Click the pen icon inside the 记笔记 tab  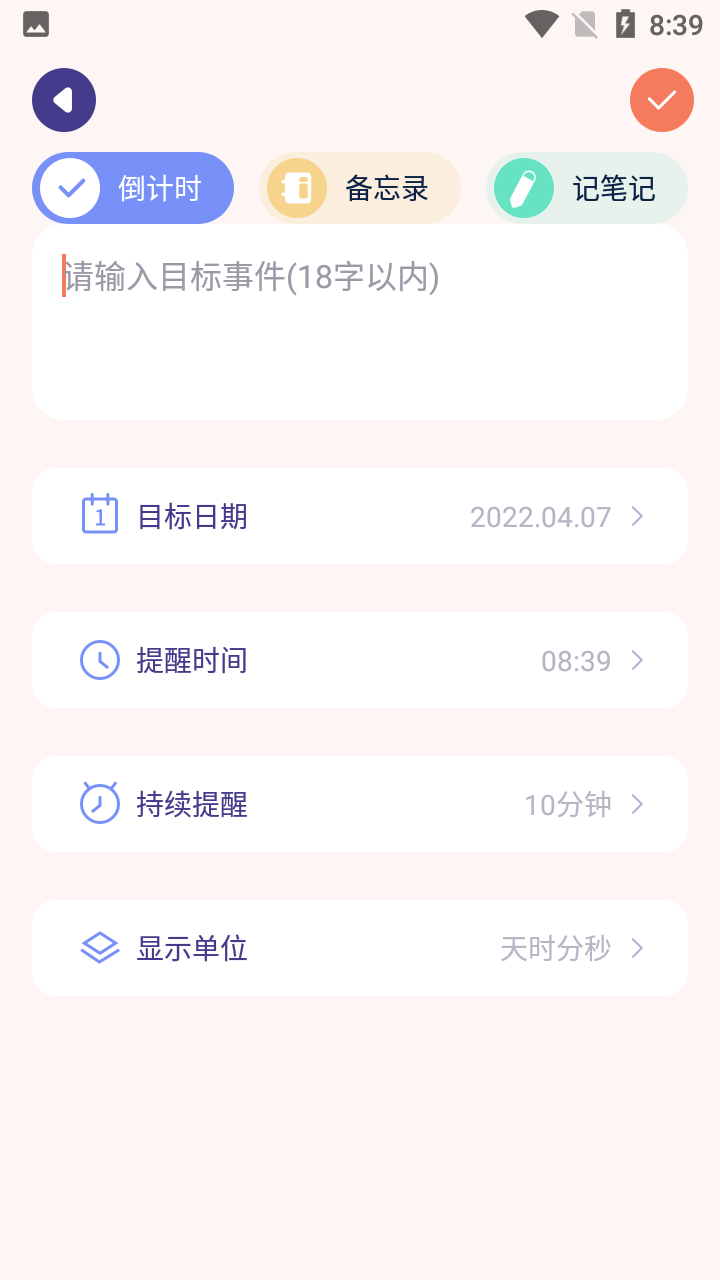coord(523,188)
